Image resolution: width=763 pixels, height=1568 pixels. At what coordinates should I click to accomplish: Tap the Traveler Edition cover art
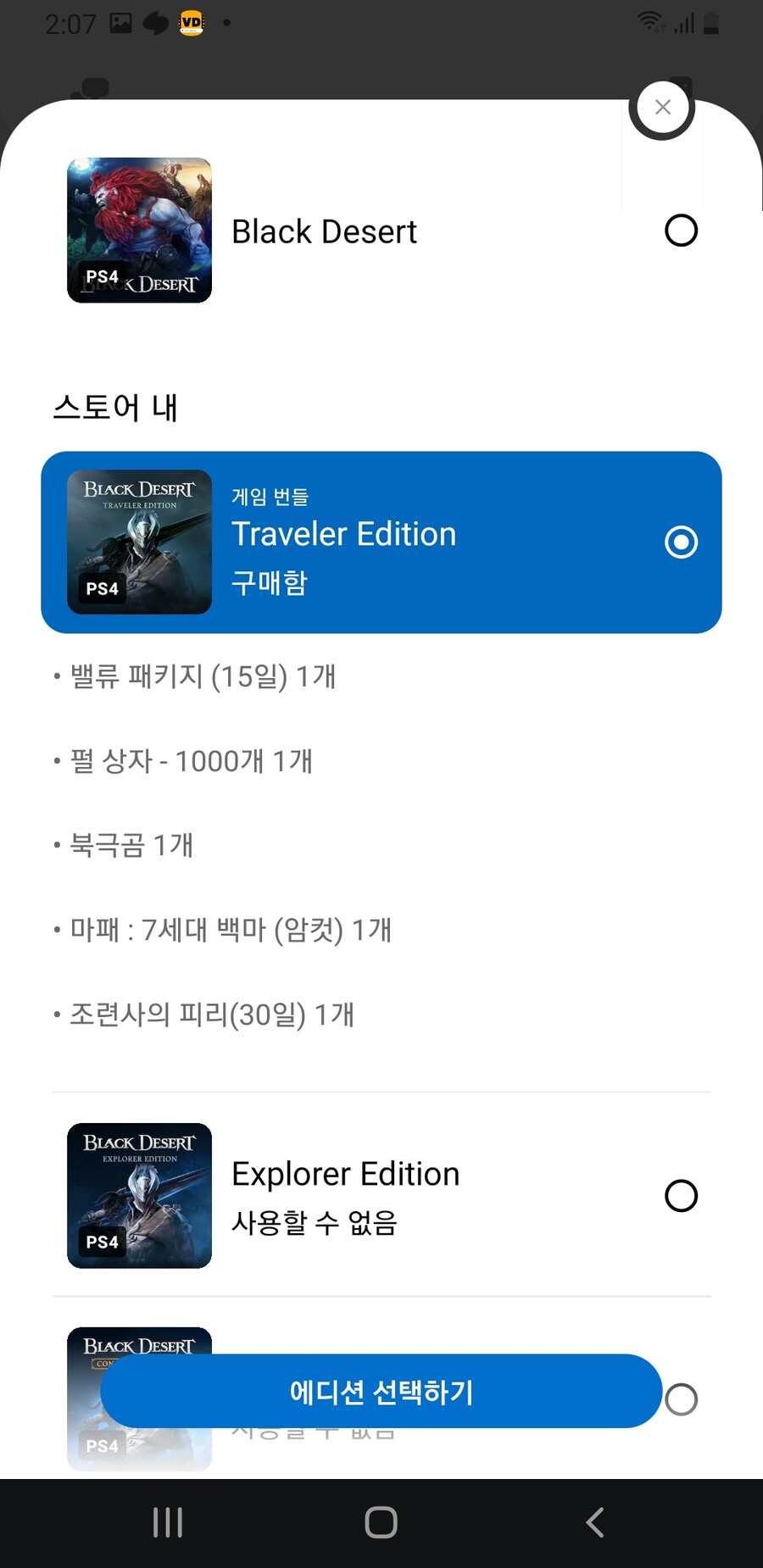point(139,542)
